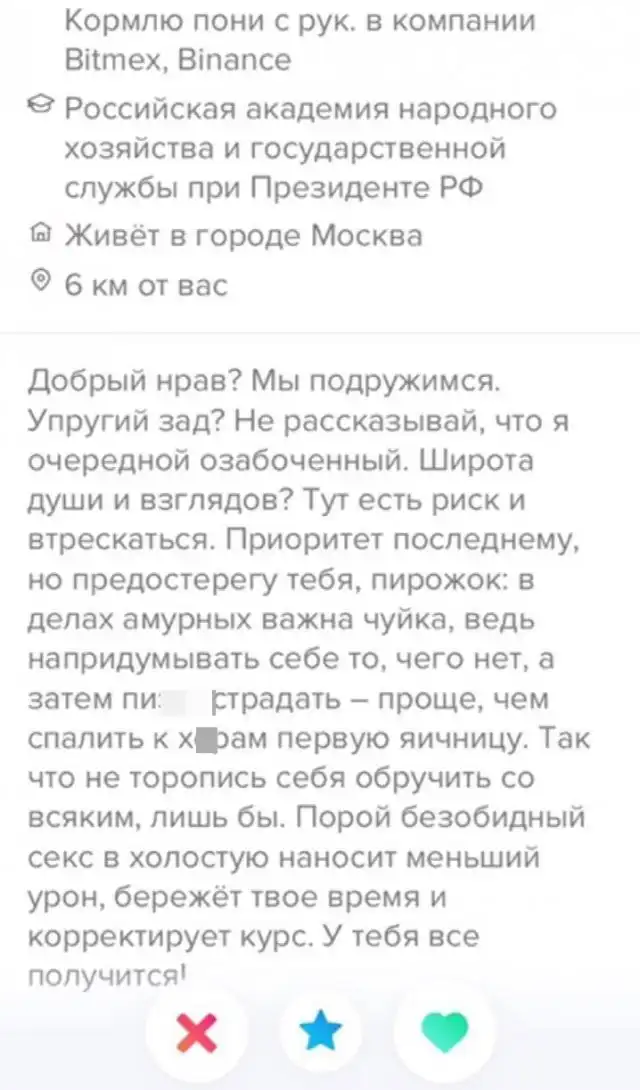Like this profile with the green heart

point(443,1033)
